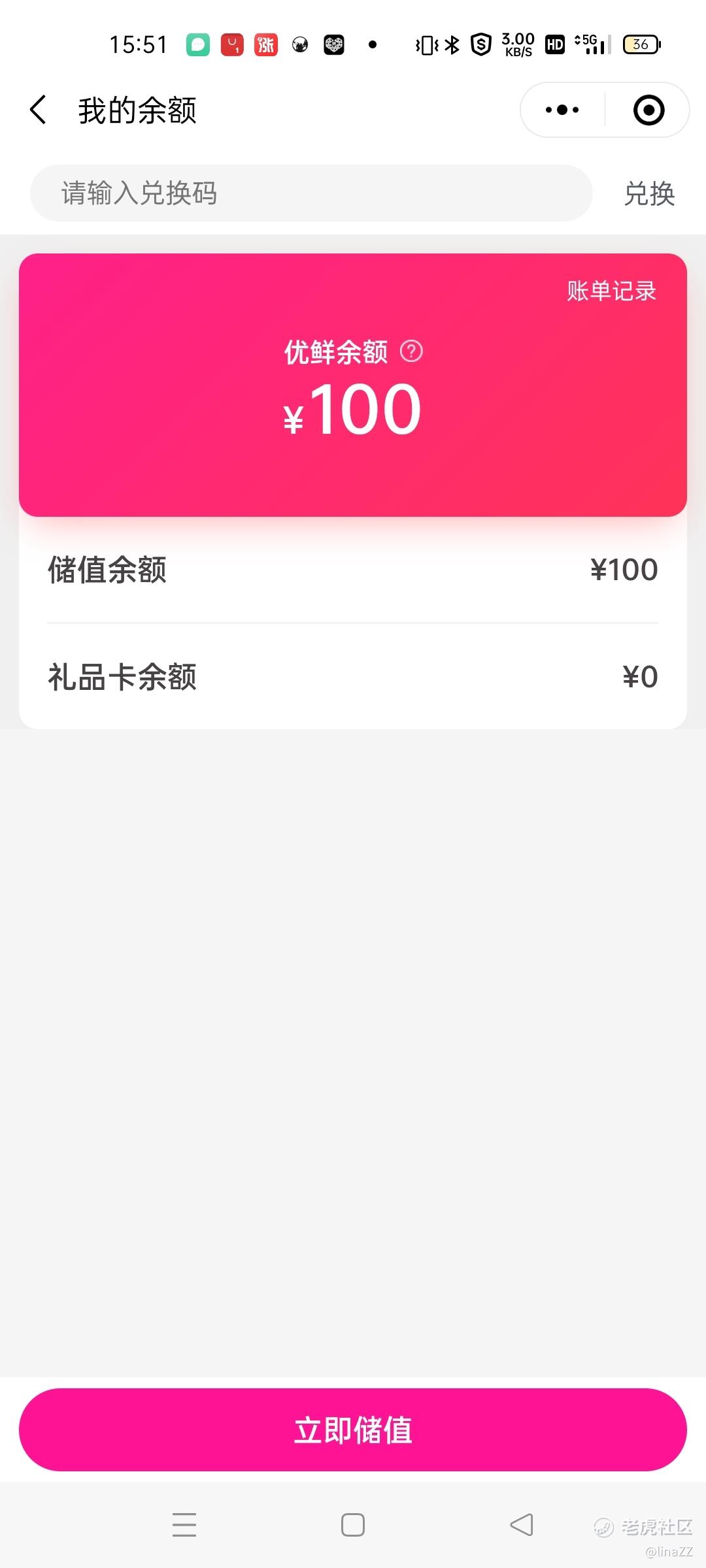Image resolution: width=706 pixels, height=1568 pixels.
Task: Open 账单记录 bill history
Action: click(611, 291)
